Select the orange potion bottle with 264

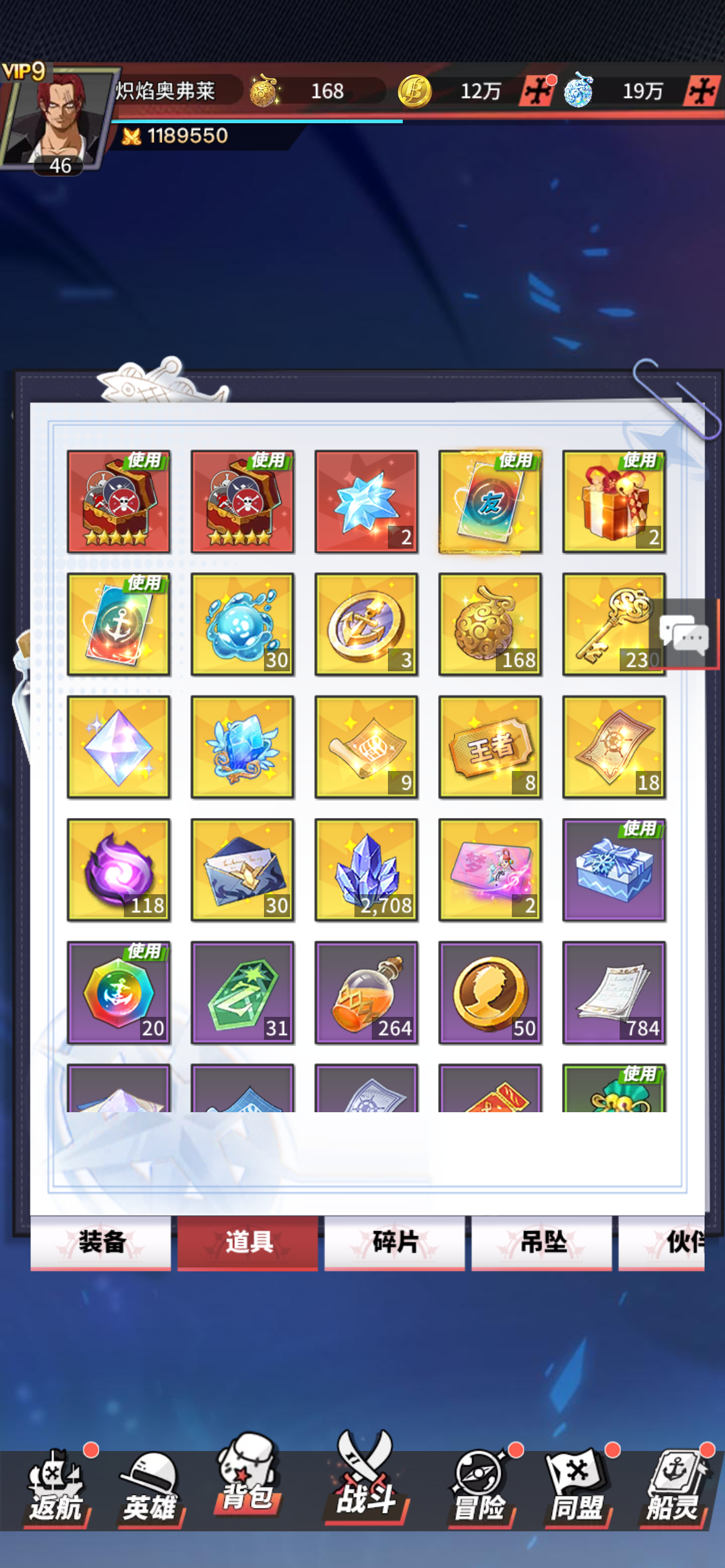tap(366, 993)
